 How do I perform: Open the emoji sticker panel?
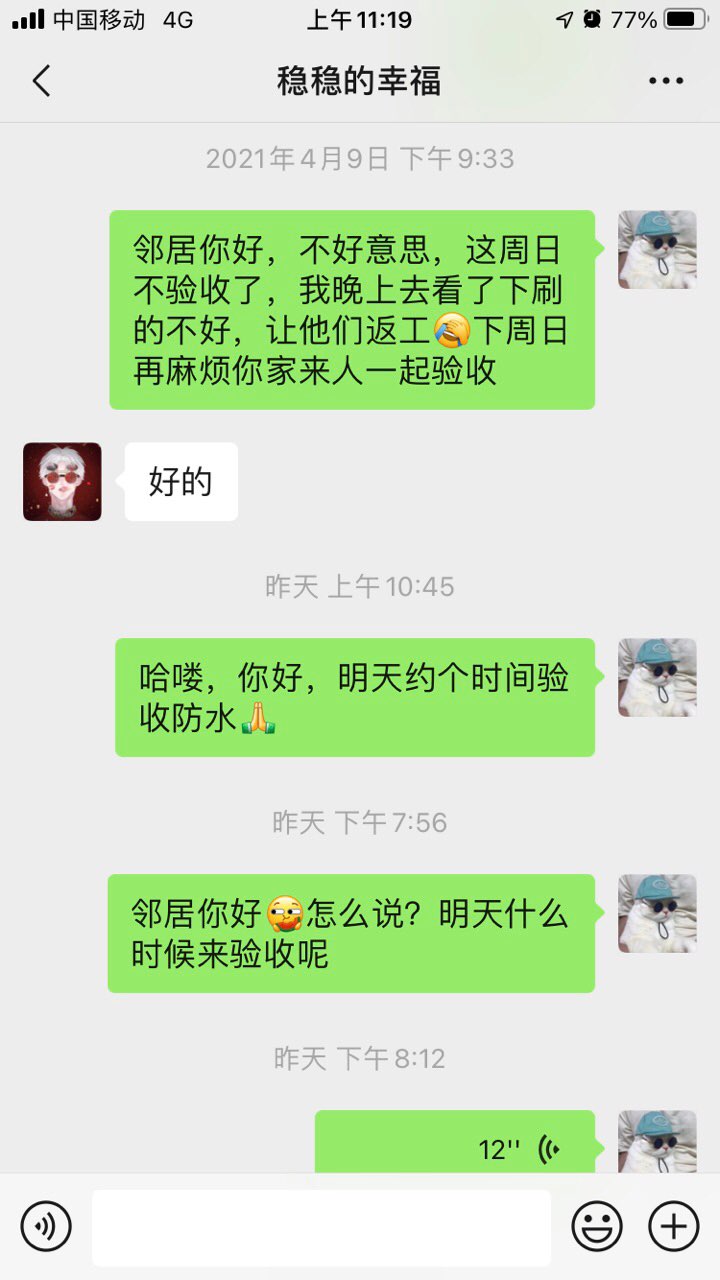(597, 1226)
